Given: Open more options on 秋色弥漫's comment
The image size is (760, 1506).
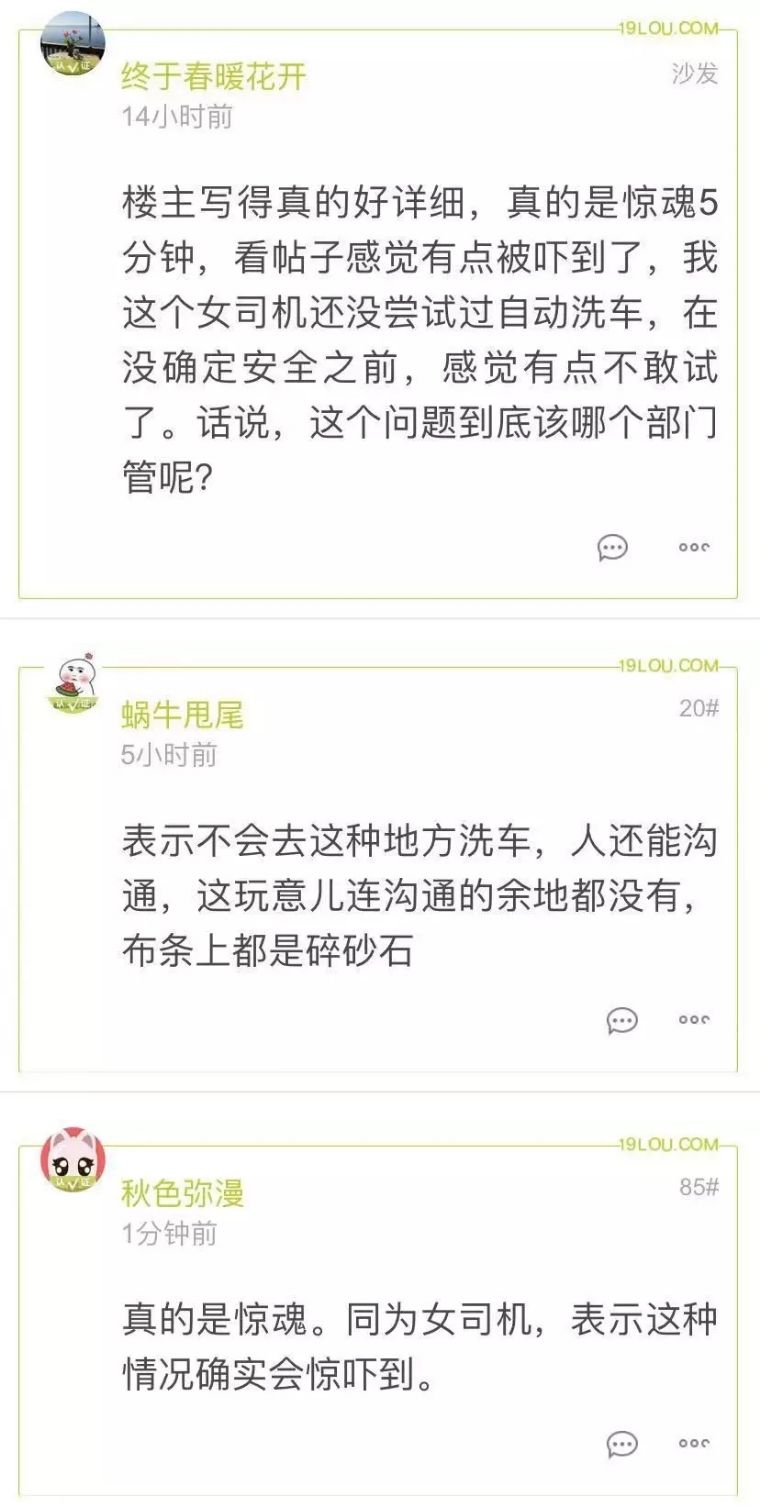Looking at the screenshot, I should (693, 1443).
